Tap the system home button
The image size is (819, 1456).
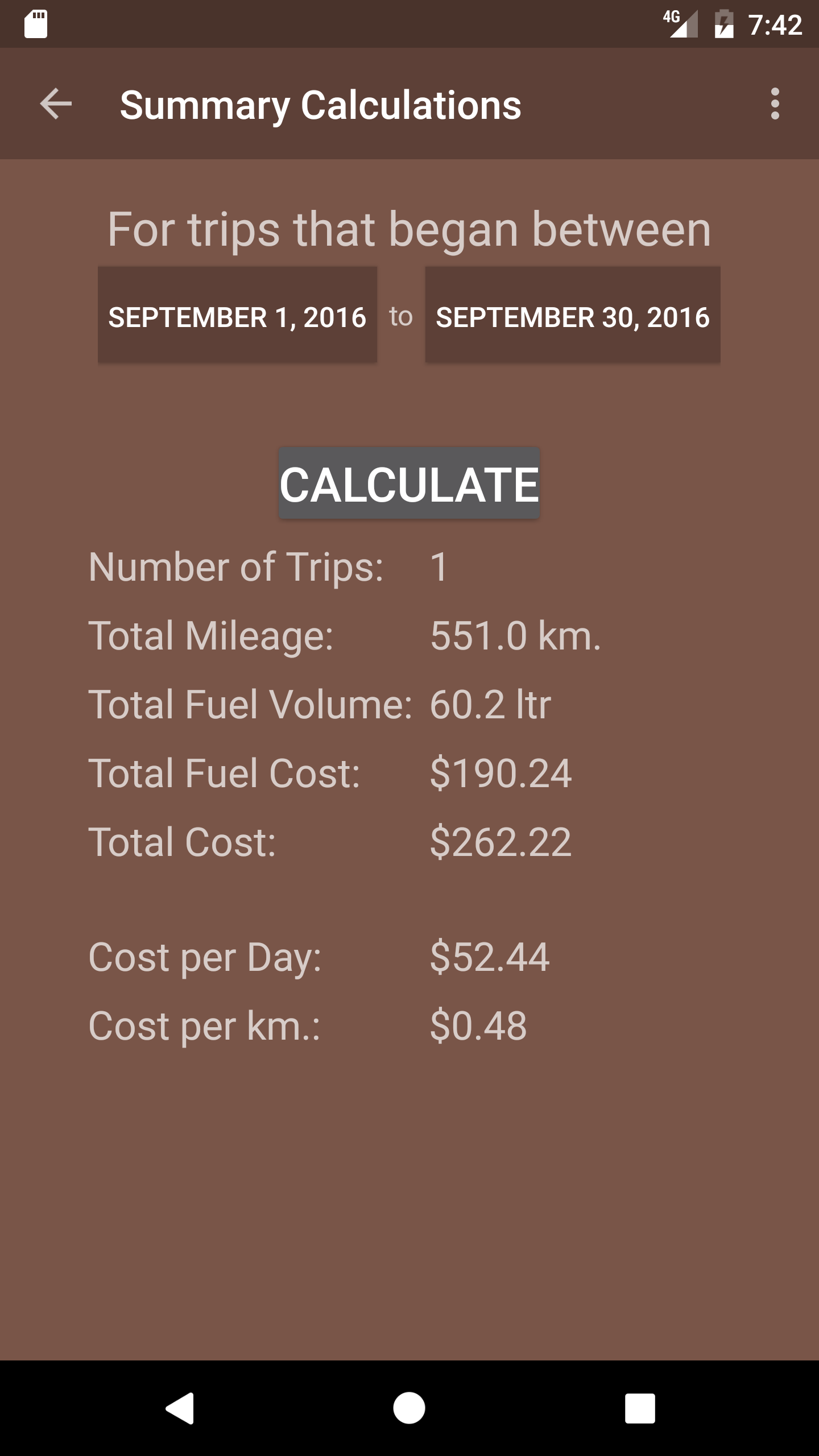pyautogui.click(x=409, y=1408)
